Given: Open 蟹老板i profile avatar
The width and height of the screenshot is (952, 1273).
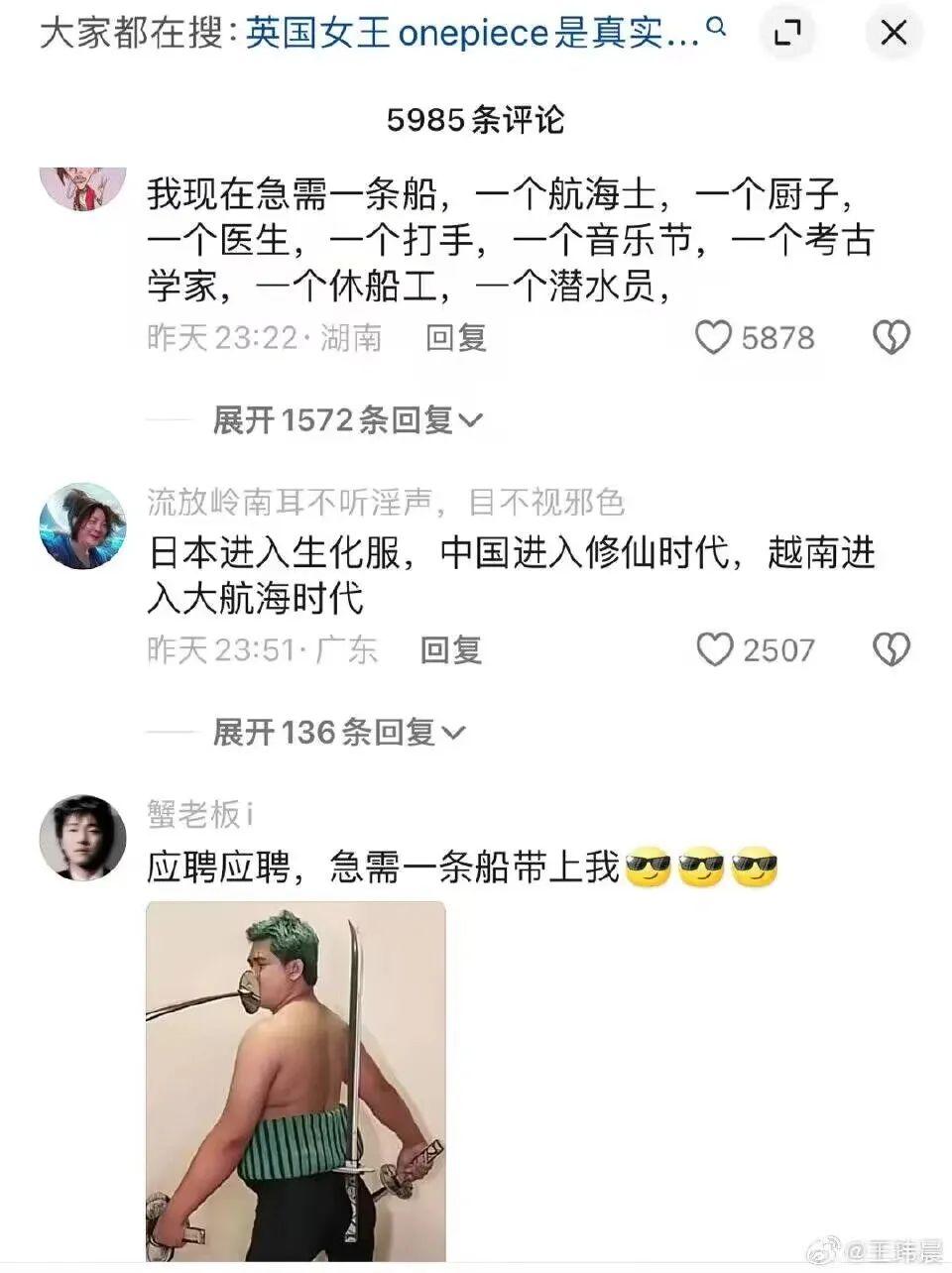Looking at the screenshot, I should coord(82,837).
